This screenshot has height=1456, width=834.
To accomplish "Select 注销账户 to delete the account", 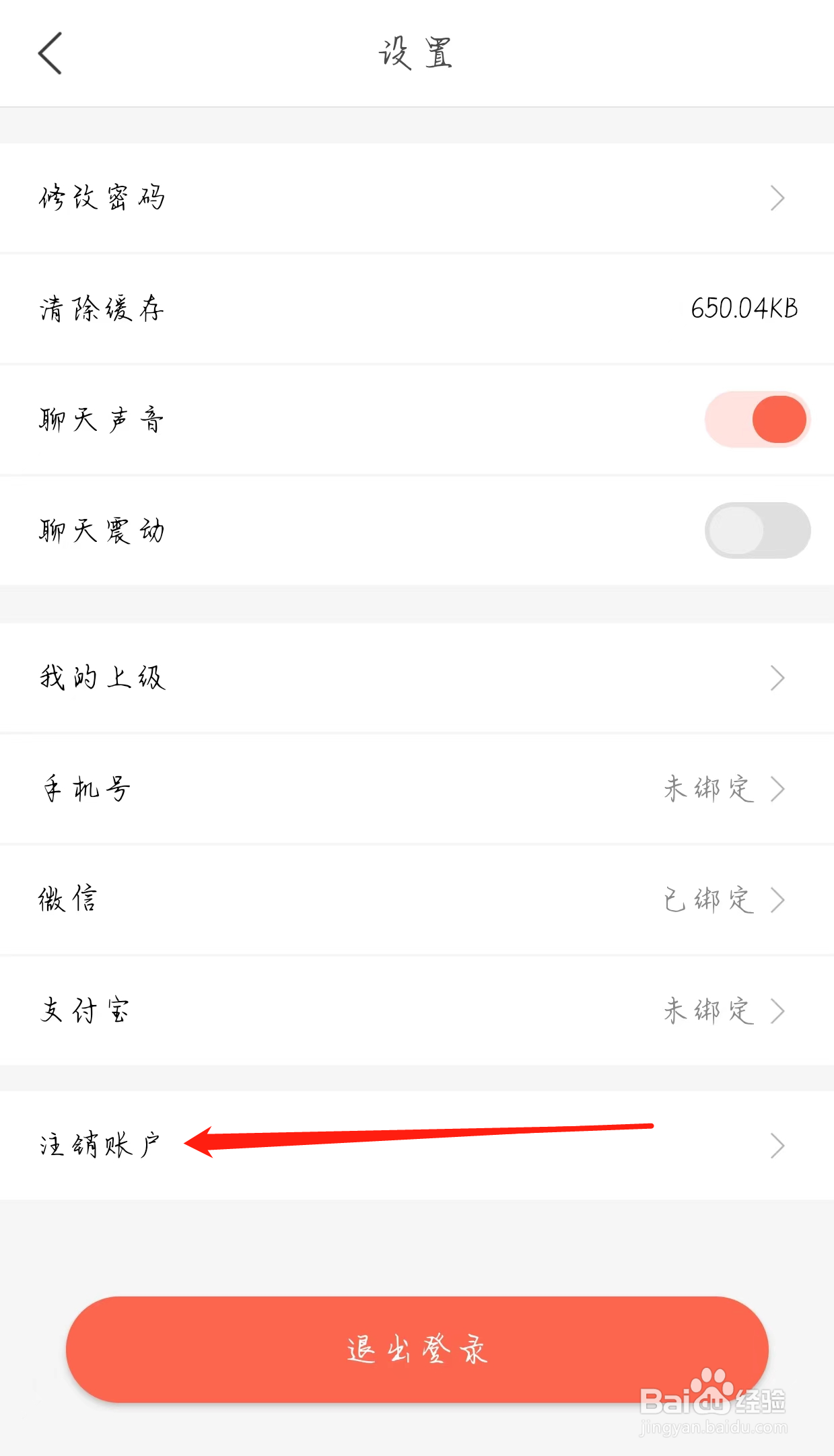I will point(417,1145).
